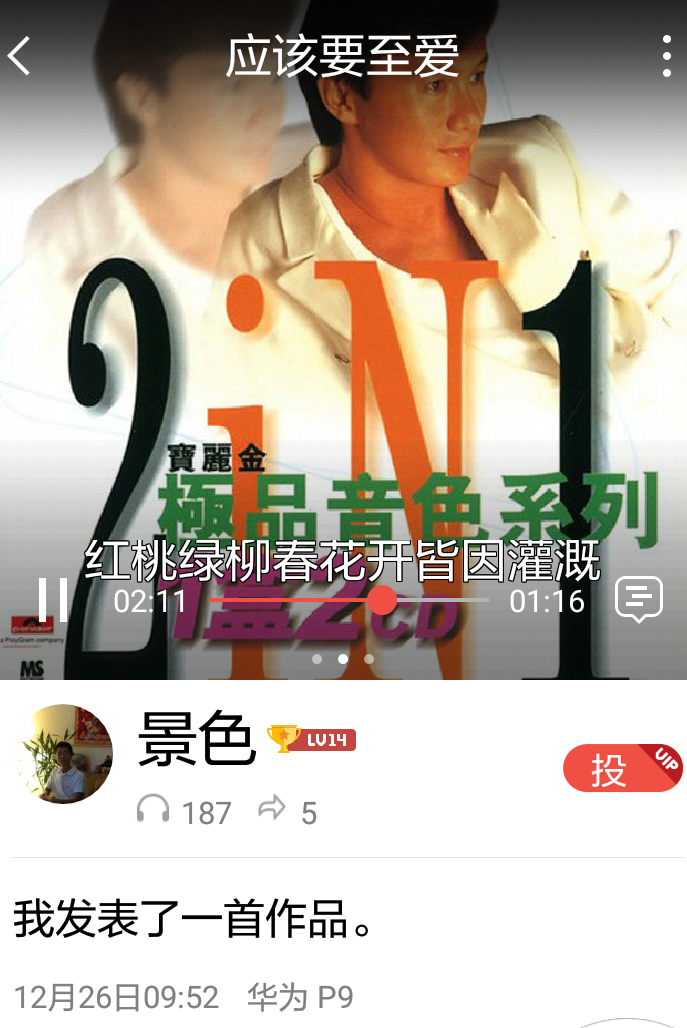The width and height of the screenshot is (687, 1028).
Task: Open user name 景色 profile
Action: coord(197,739)
